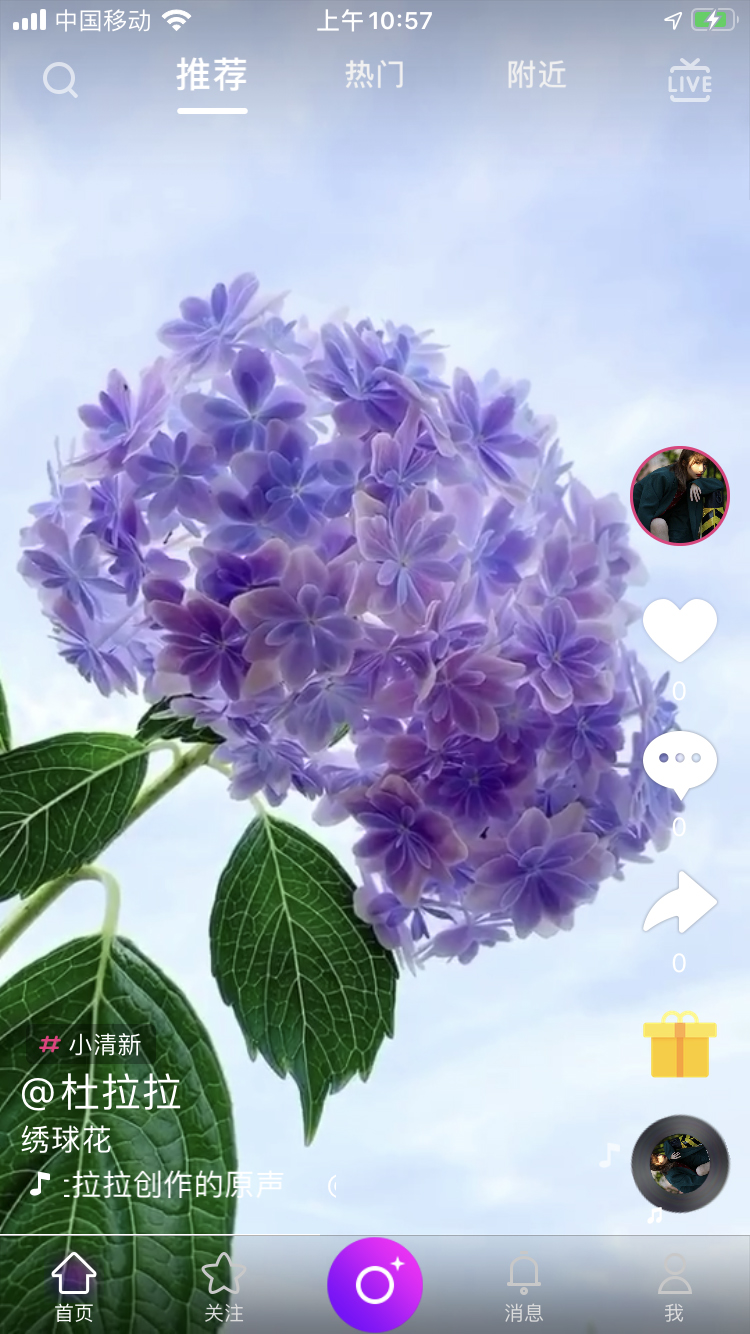
Task: Like this video with the heart
Action: point(680,630)
